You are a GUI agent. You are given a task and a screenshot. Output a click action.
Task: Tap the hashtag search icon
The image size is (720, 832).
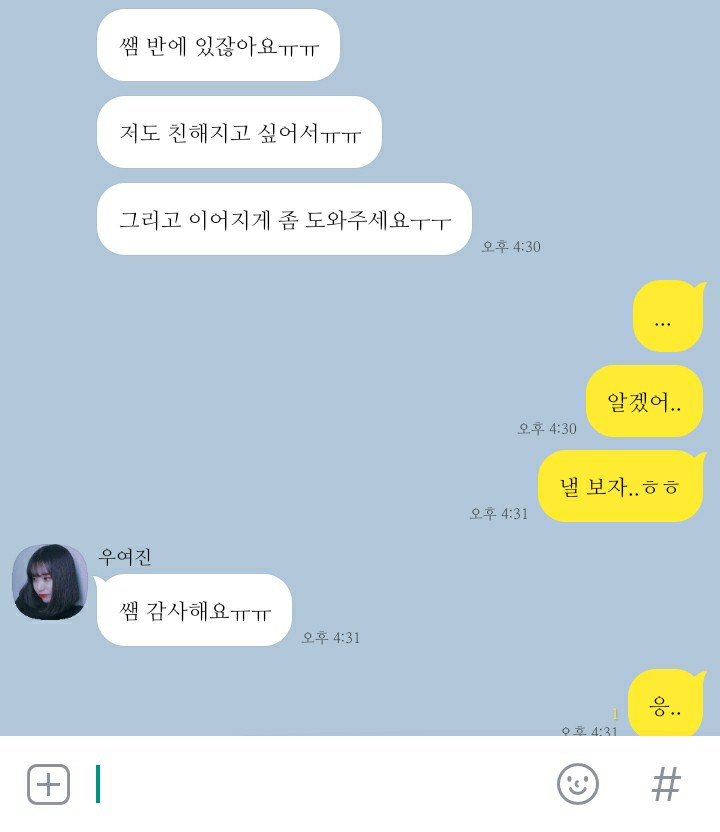666,784
